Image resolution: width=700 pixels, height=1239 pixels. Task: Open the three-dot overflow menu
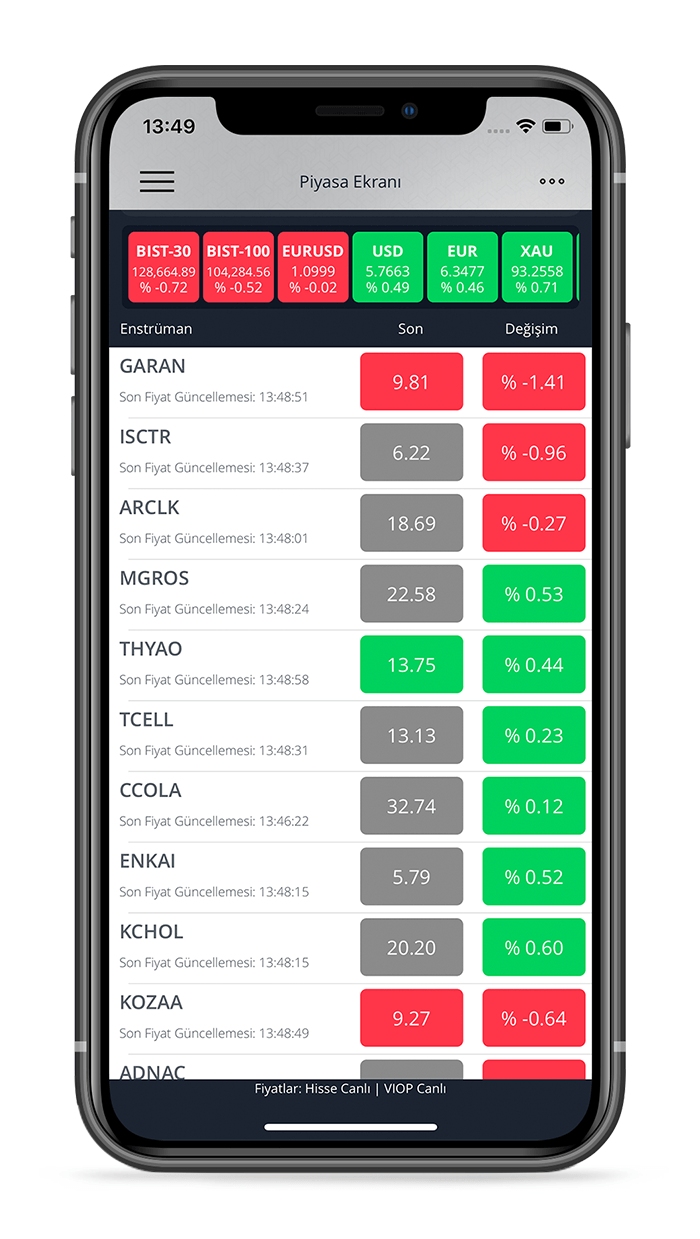(x=551, y=182)
